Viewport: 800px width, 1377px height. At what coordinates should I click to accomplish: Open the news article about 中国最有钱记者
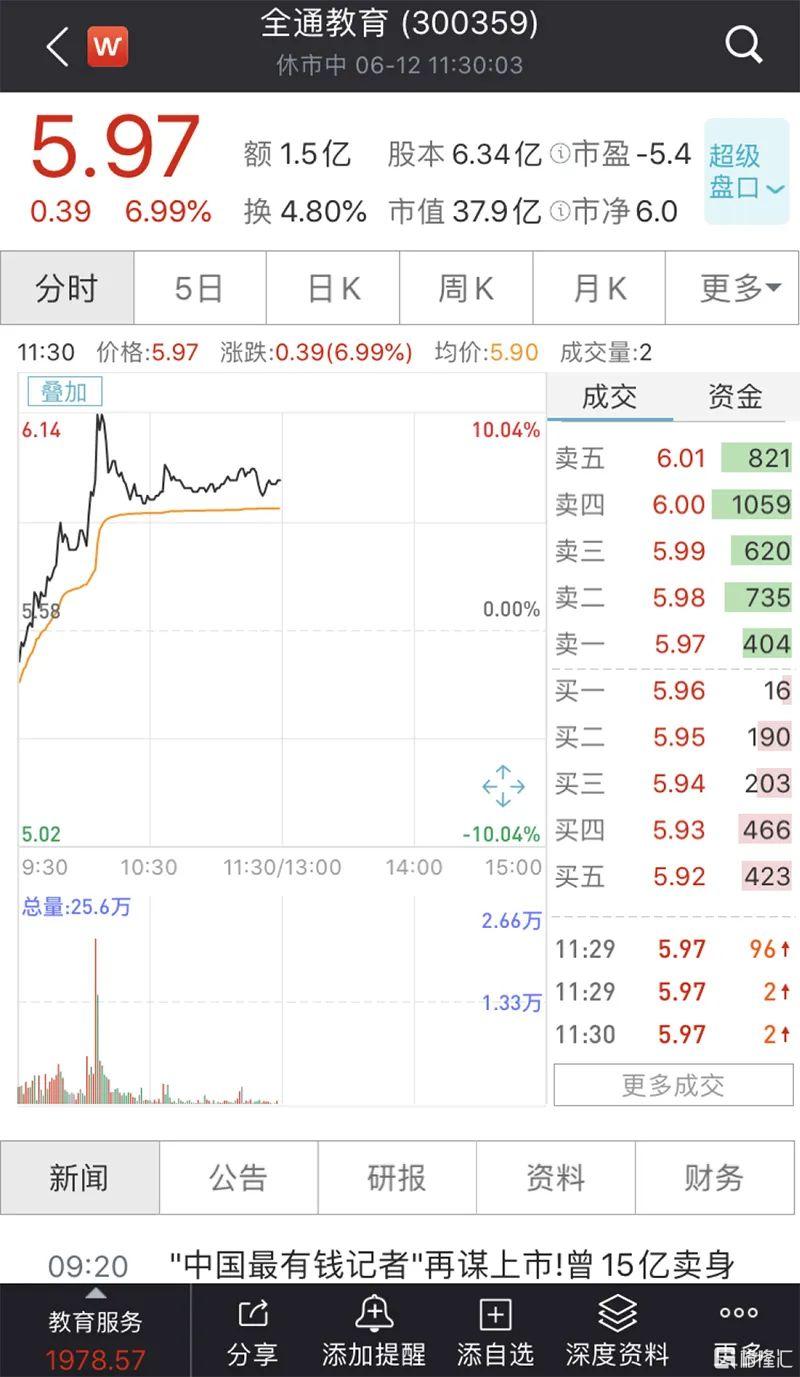click(x=452, y=1264)
